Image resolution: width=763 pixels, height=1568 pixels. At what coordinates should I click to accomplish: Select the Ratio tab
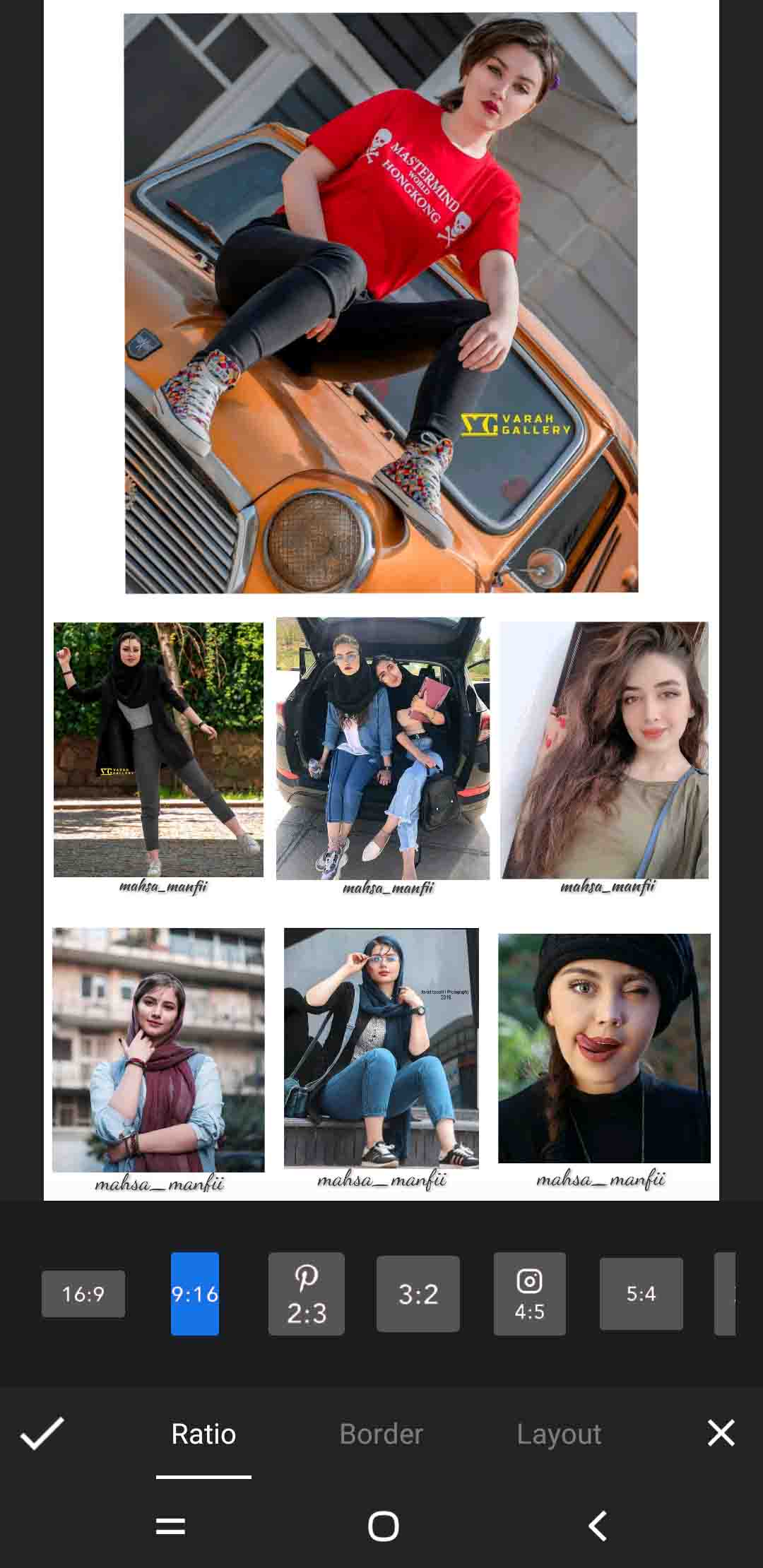[203, 1435]
